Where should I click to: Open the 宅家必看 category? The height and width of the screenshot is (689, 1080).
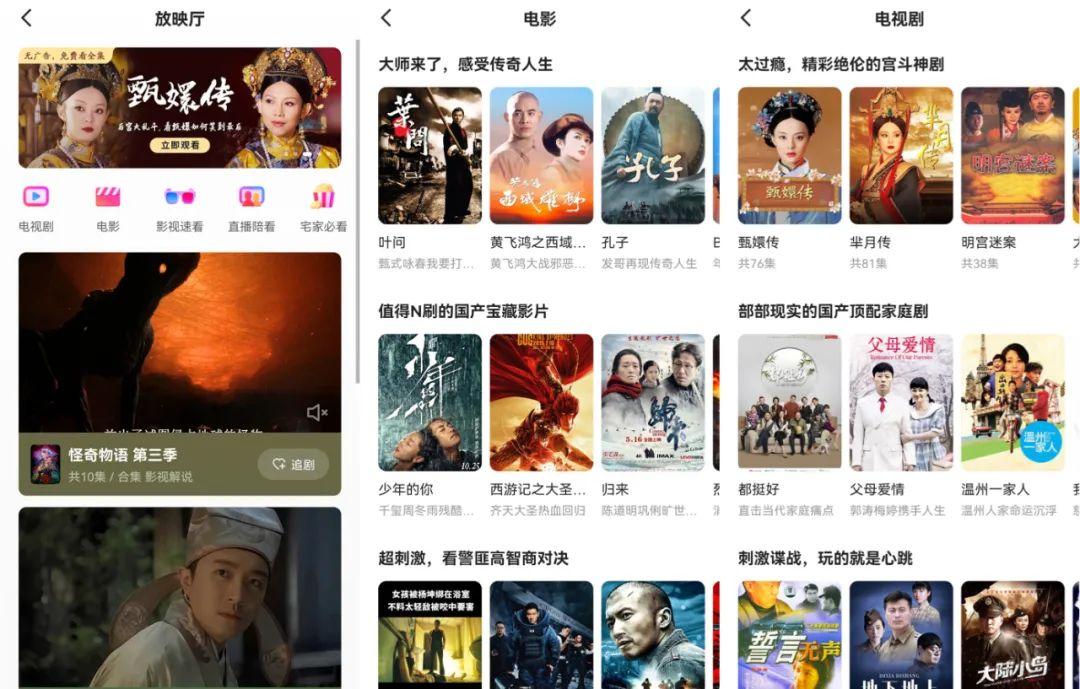[323, 207]
